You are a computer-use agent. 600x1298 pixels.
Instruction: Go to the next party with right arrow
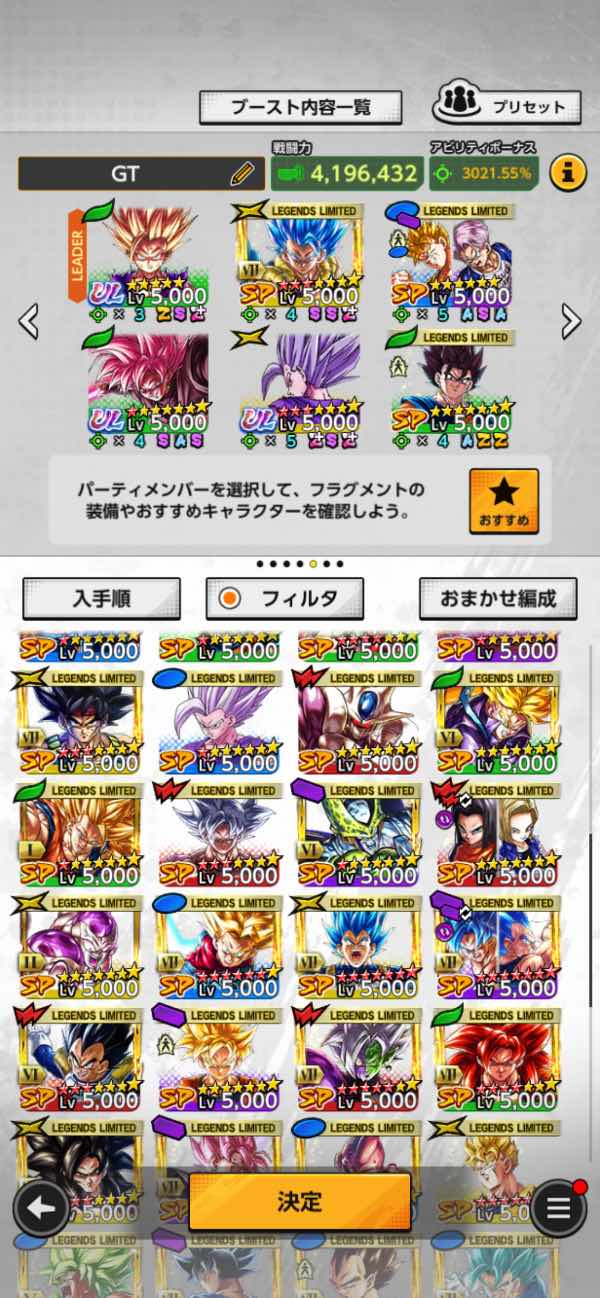click(570, 321)
